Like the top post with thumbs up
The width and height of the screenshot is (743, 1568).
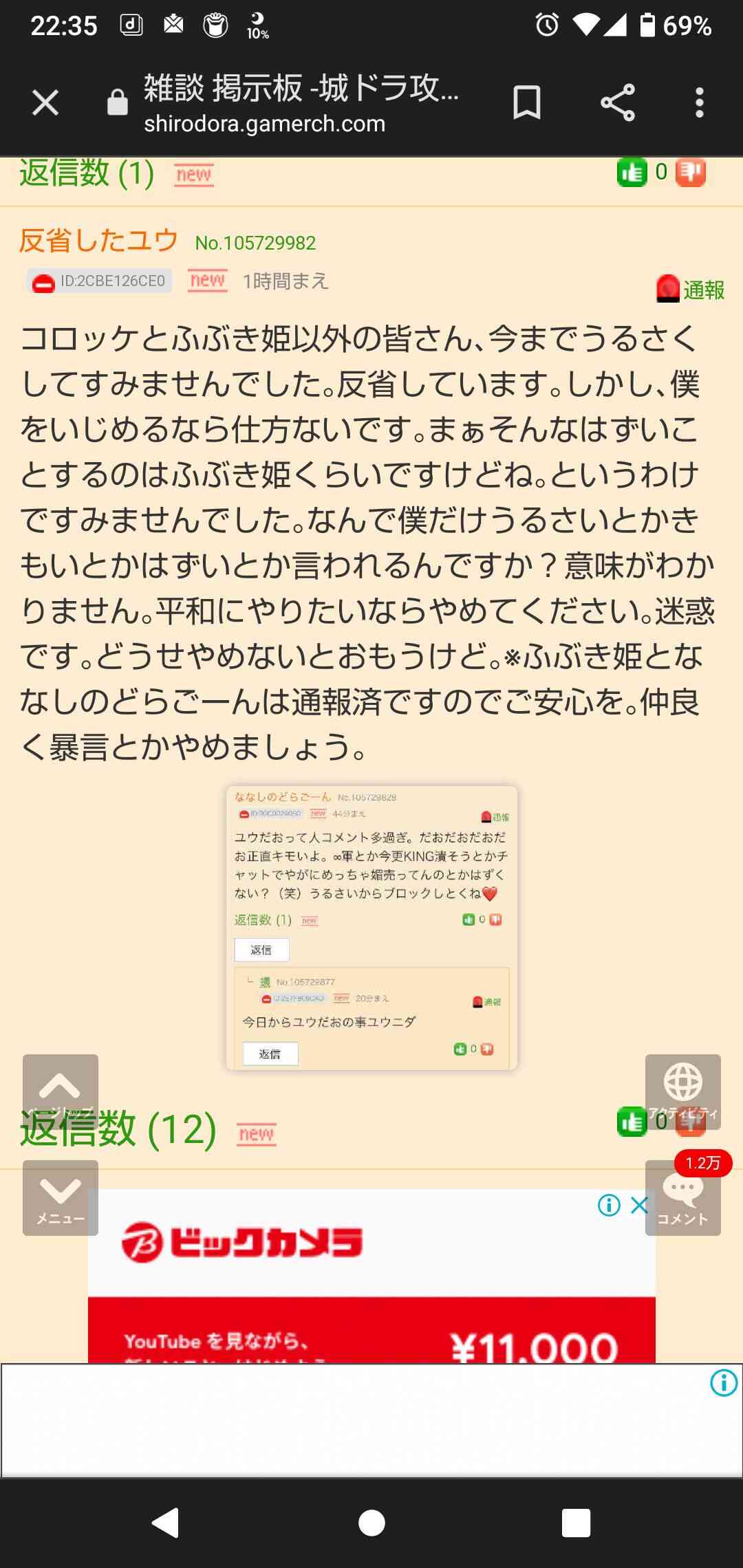point(632,172)
